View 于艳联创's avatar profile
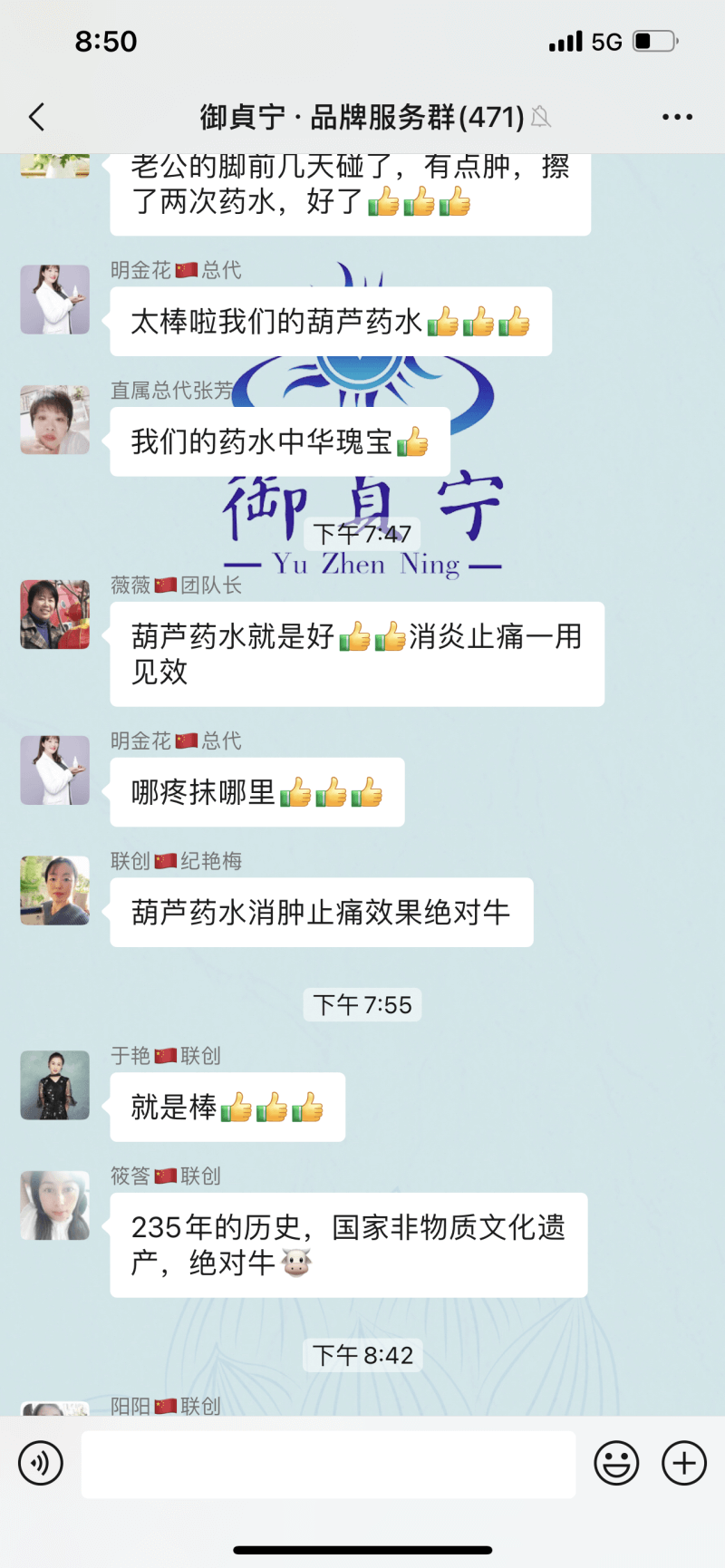725x1568 pixels. point(55,1085)
